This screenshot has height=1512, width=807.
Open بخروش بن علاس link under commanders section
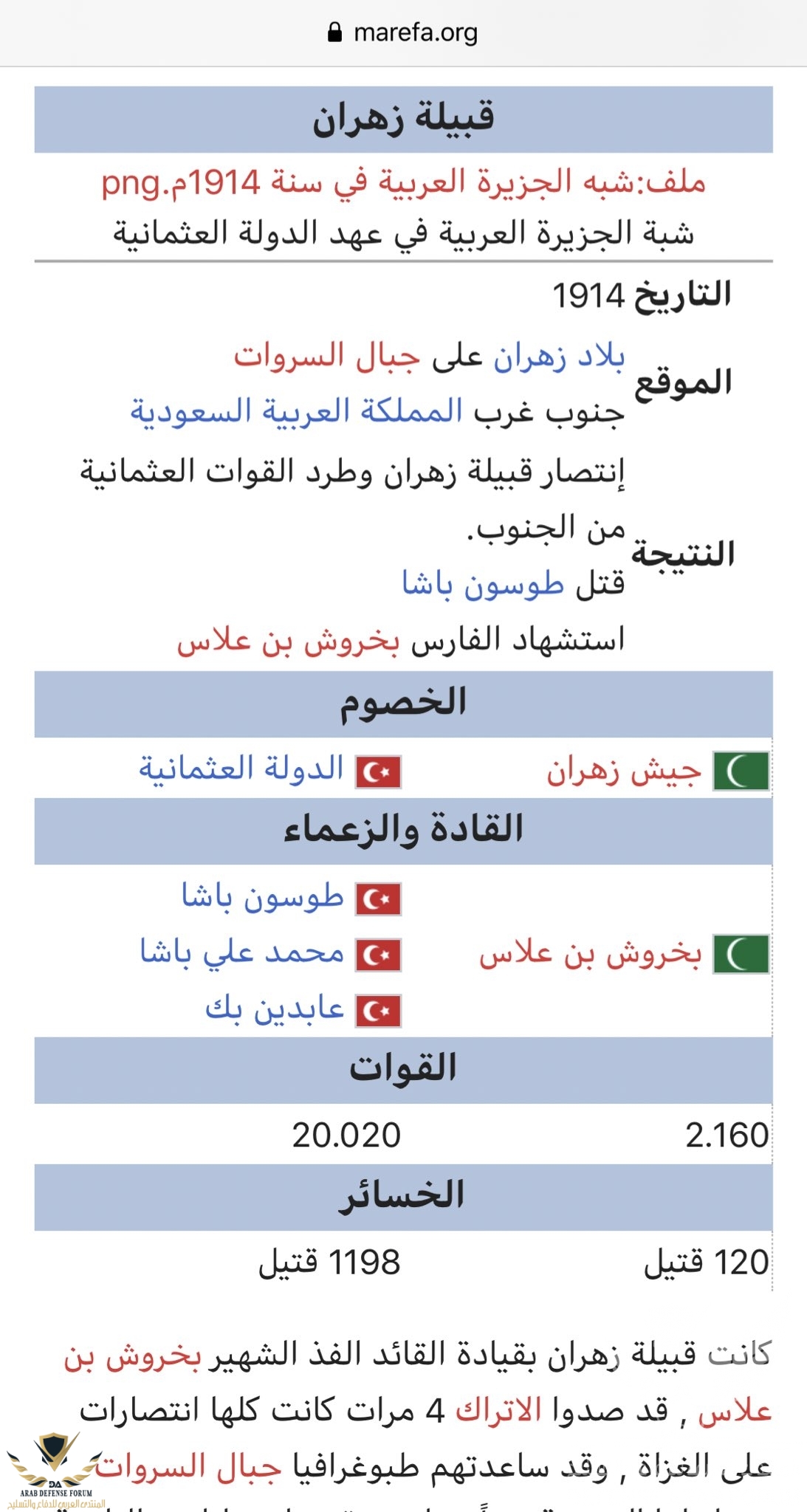pyautogui.click(x=590, y=954)
